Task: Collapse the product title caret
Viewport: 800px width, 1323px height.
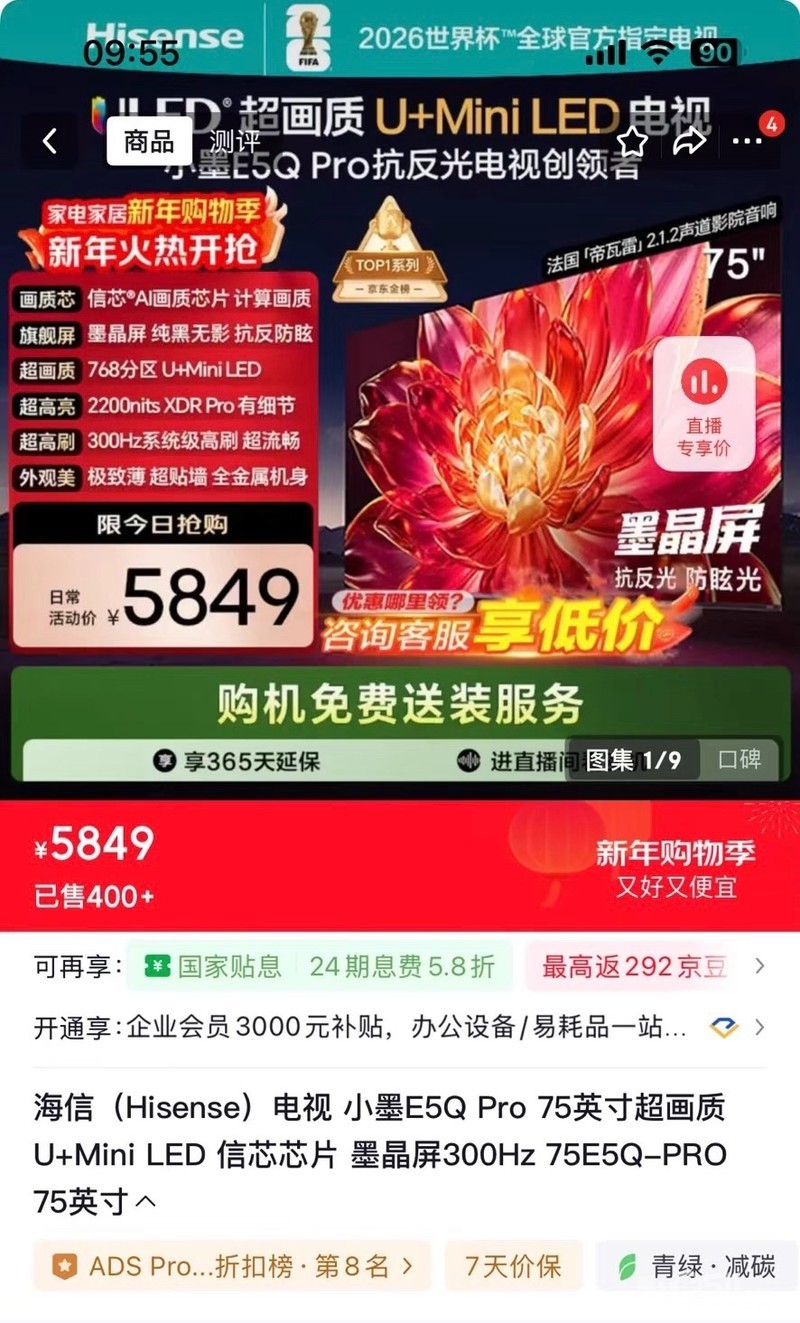Action: pos(145,1201)
